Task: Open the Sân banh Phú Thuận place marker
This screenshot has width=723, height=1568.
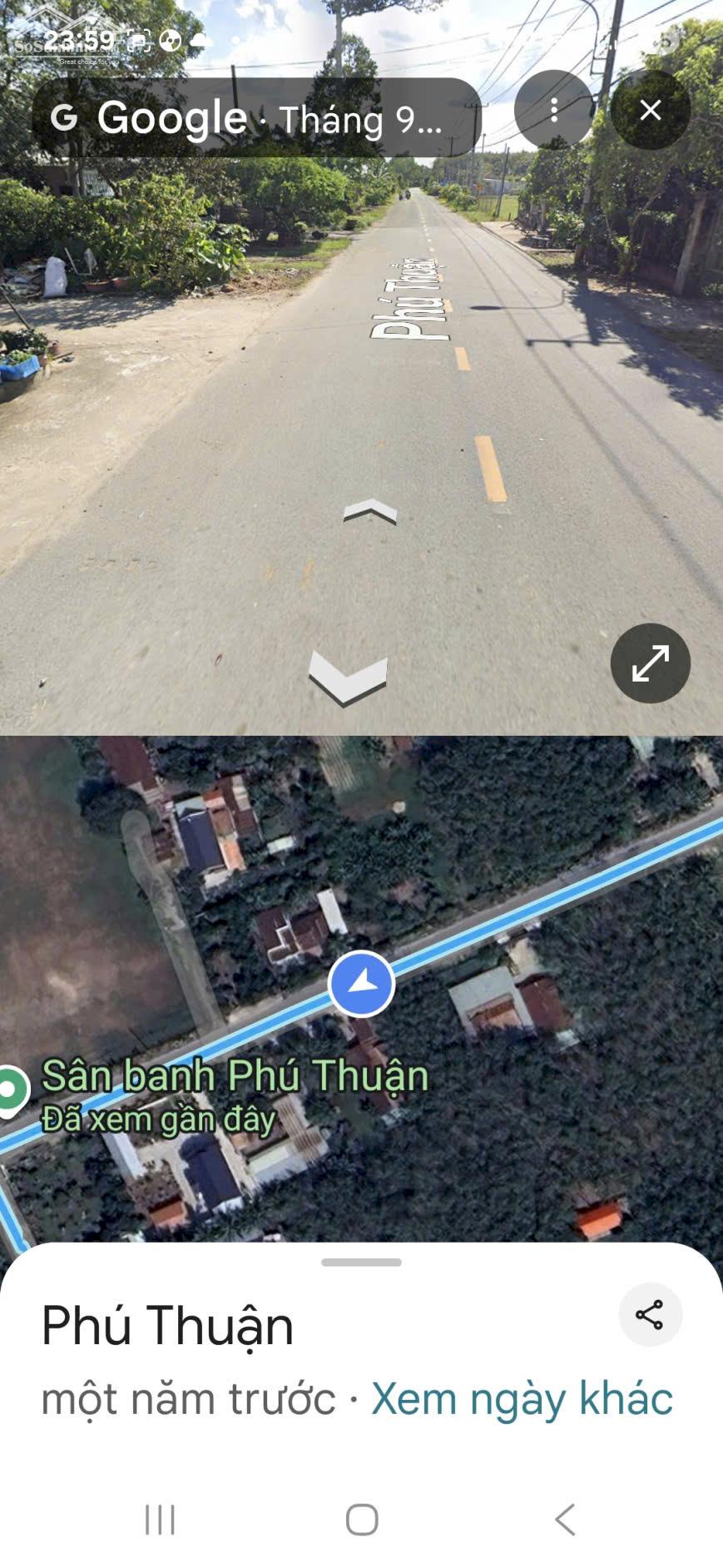Action: (12, 1089)
